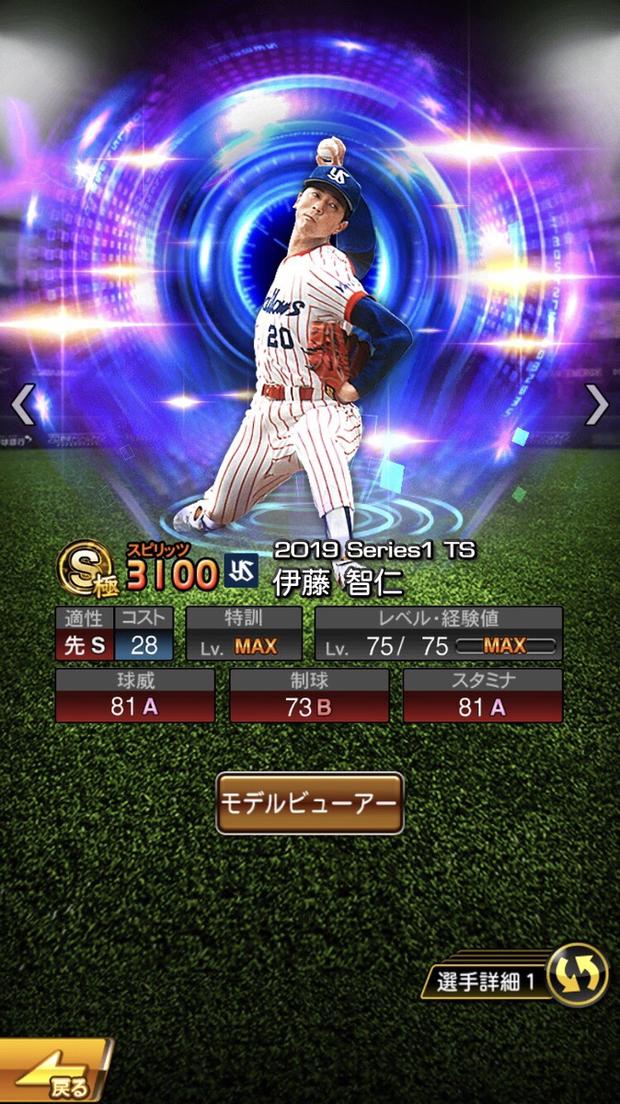Open the モデルビューアー model viewer
Viewport: 620px width, 1104px height.
point(310,803)
